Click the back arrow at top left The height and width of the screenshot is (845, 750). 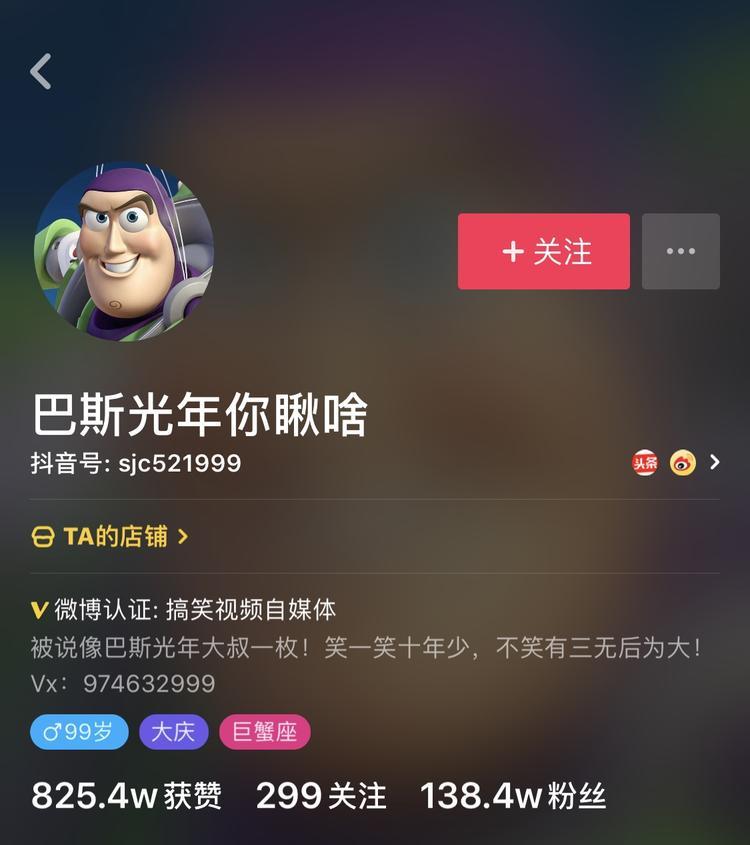pyautogui.click(x=40, y=70)
